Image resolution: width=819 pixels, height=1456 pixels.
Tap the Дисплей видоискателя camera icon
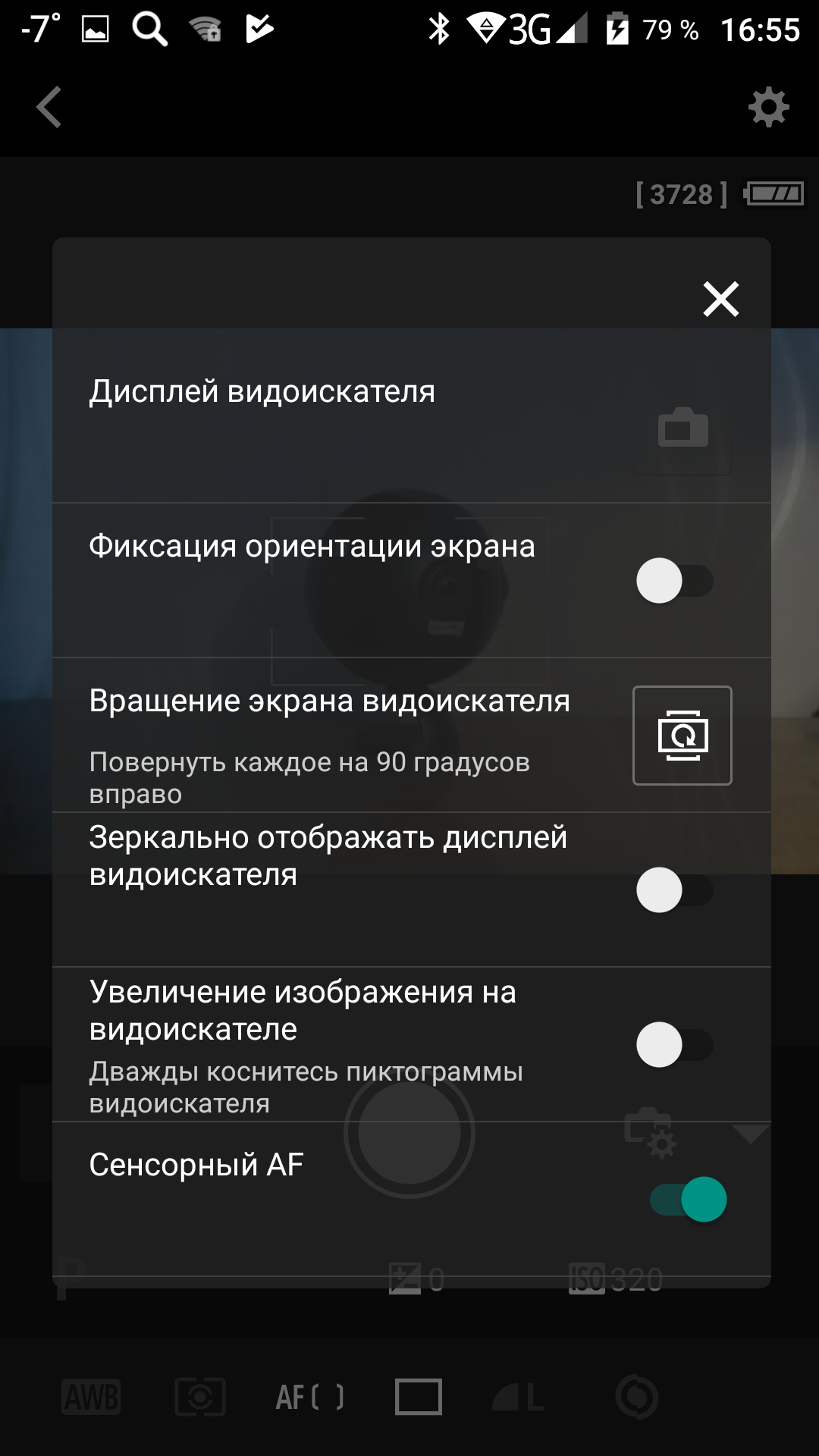682,428
